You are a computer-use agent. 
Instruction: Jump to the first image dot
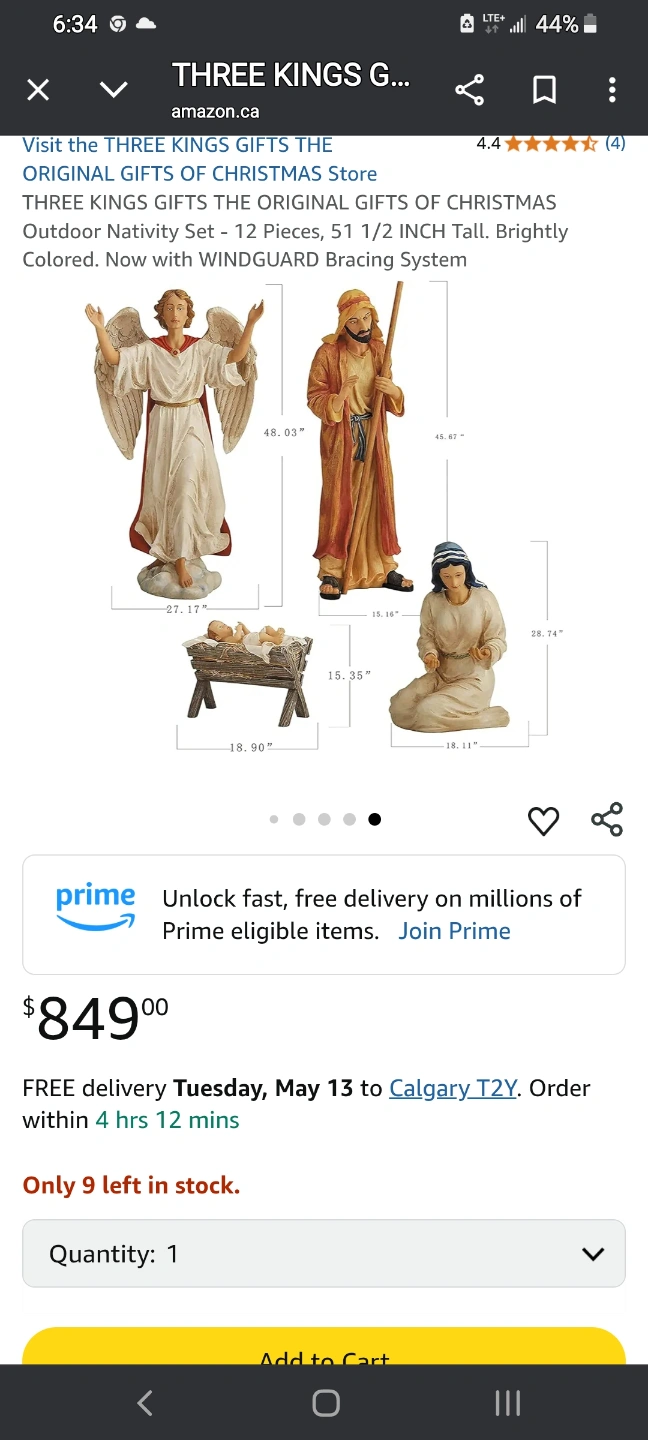click(x=274, y=819)
